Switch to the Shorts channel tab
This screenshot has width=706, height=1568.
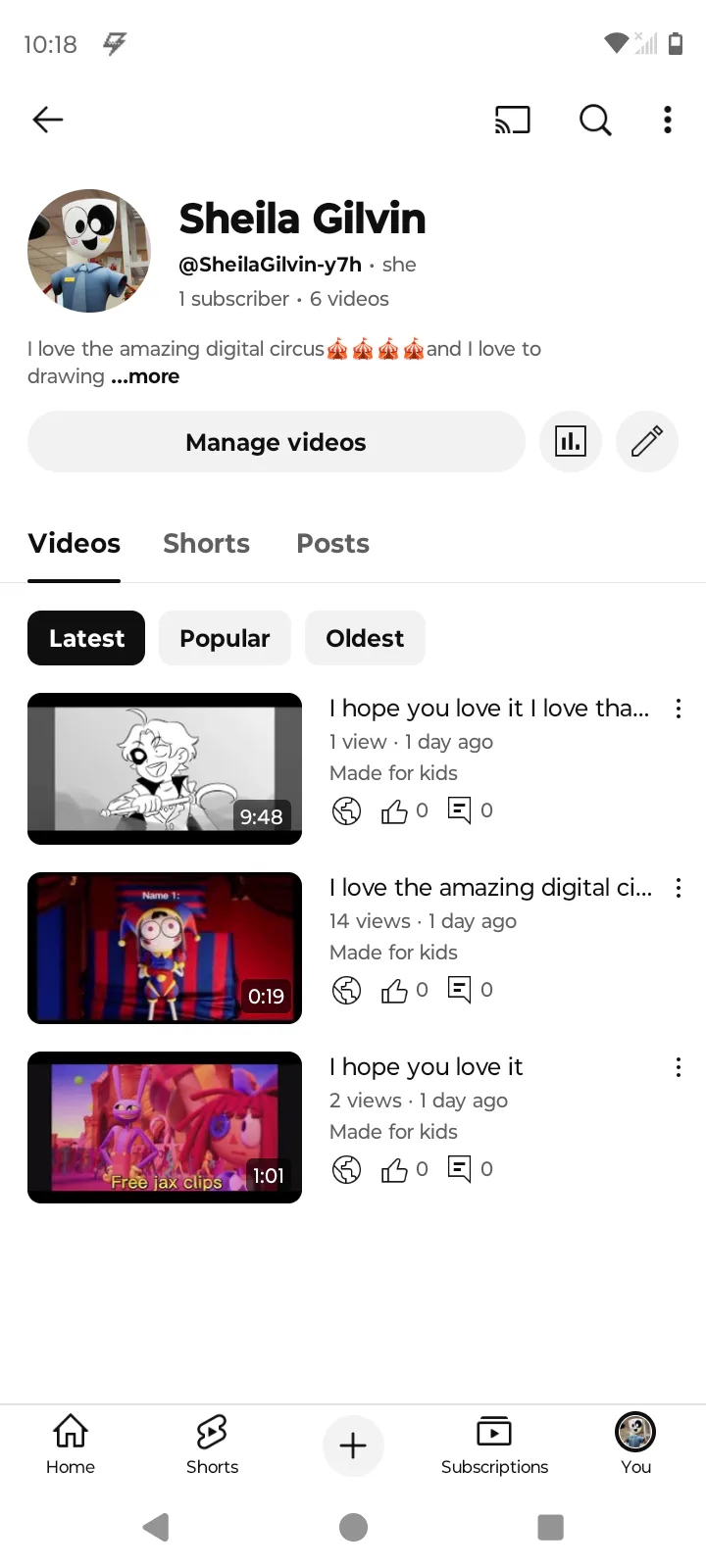pyautogui.click(x=206, y=544)
